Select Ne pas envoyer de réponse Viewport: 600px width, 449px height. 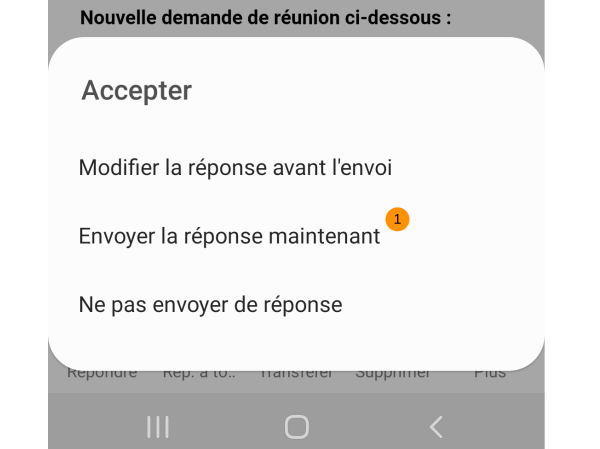[210, 304]
